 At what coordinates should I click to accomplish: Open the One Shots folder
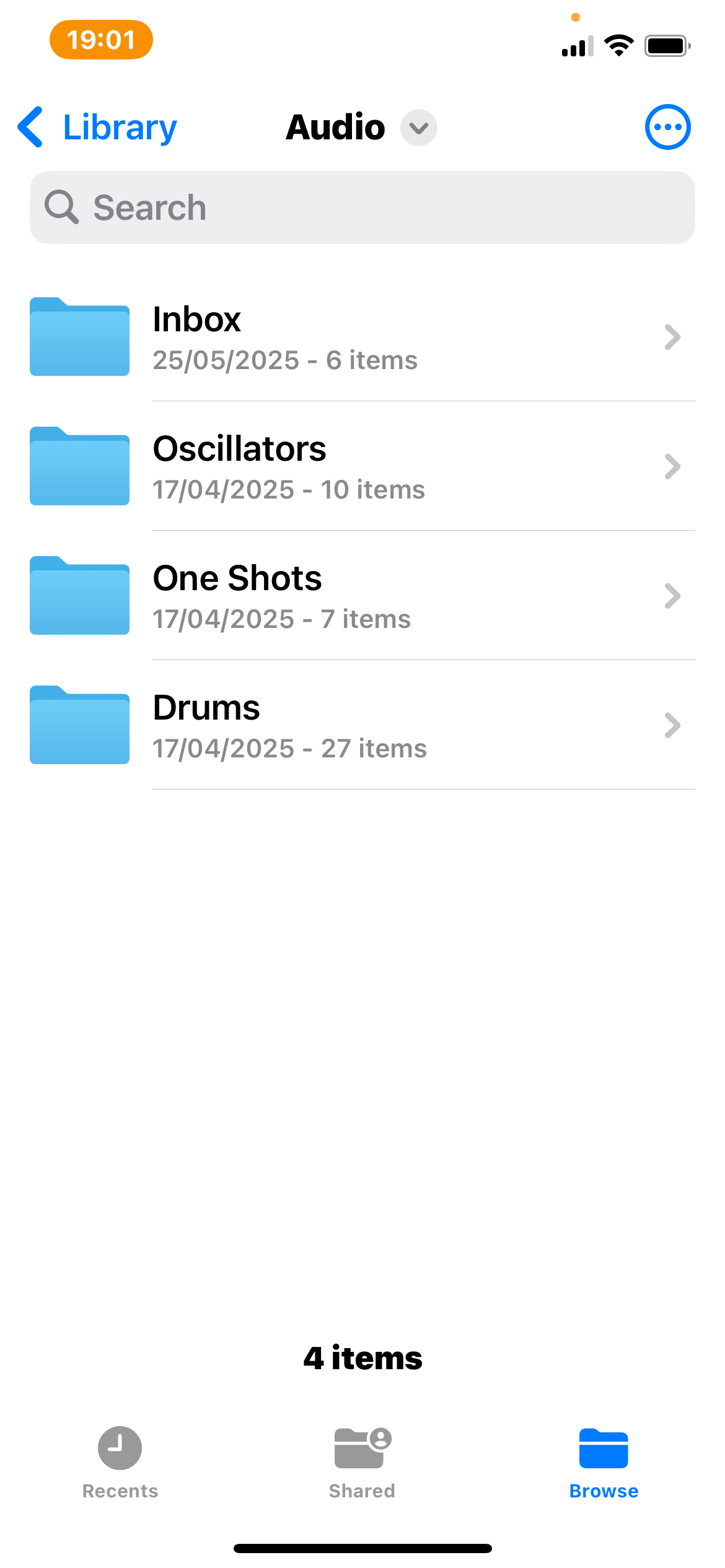(362, 596)
